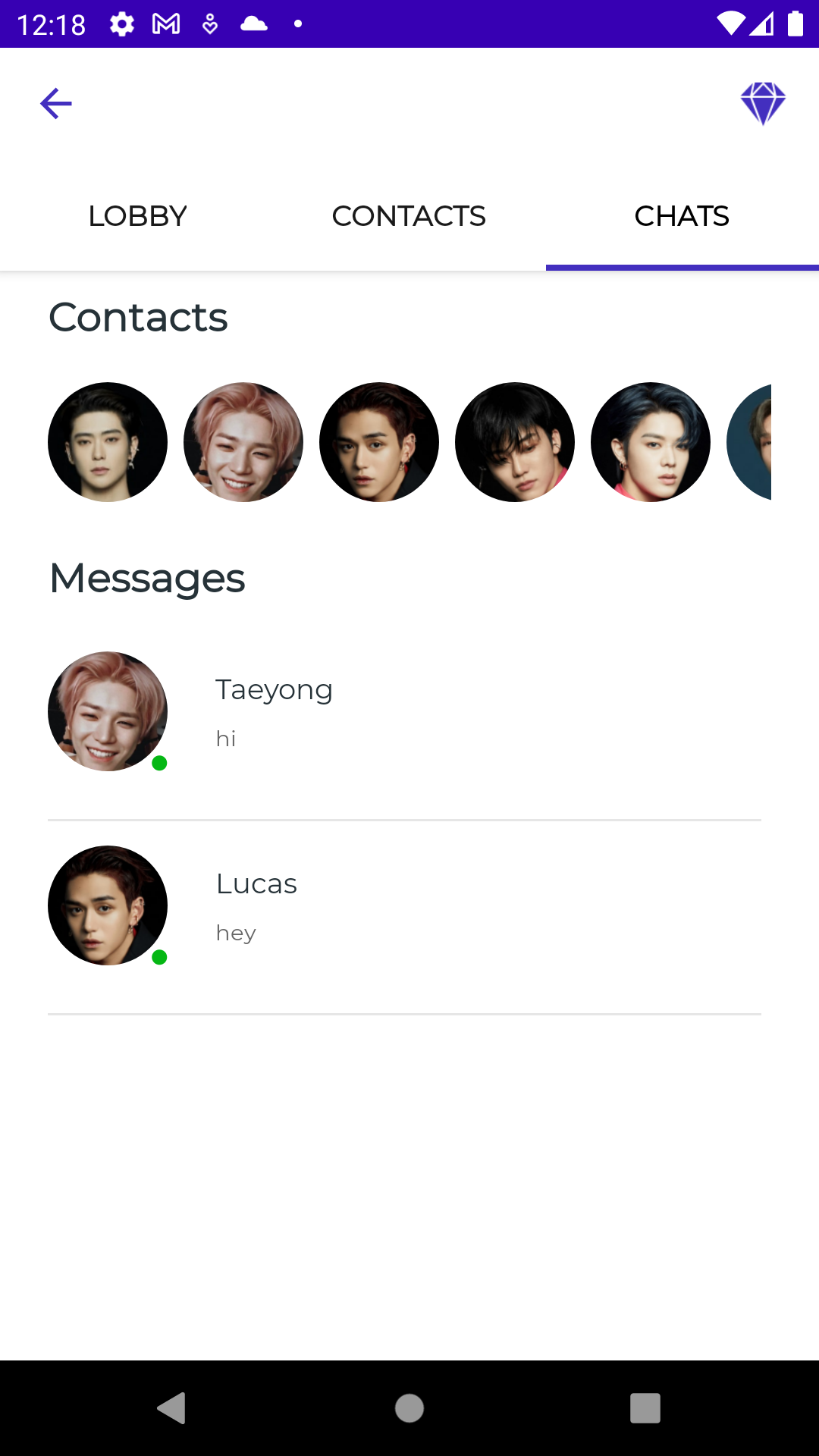Tap the blue diamond gem icon
Viewport: 819px width, 1456px height.
pyautogui.click(x=764, y=103)
